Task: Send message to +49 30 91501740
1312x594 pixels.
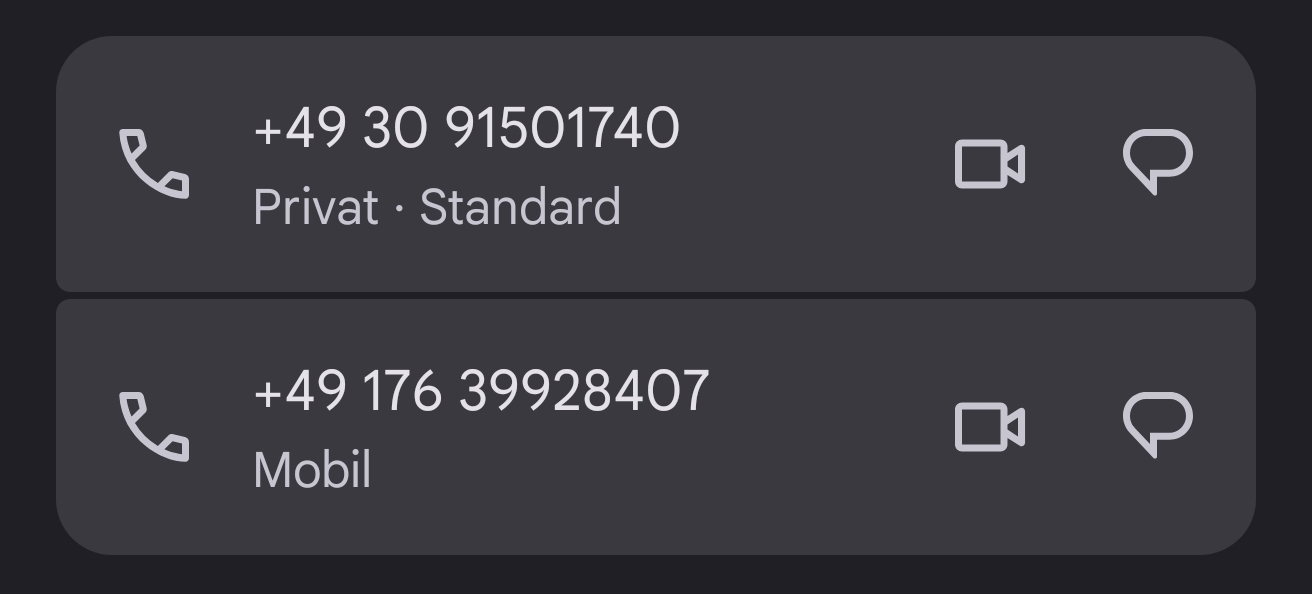Action: click(1157, 162)
